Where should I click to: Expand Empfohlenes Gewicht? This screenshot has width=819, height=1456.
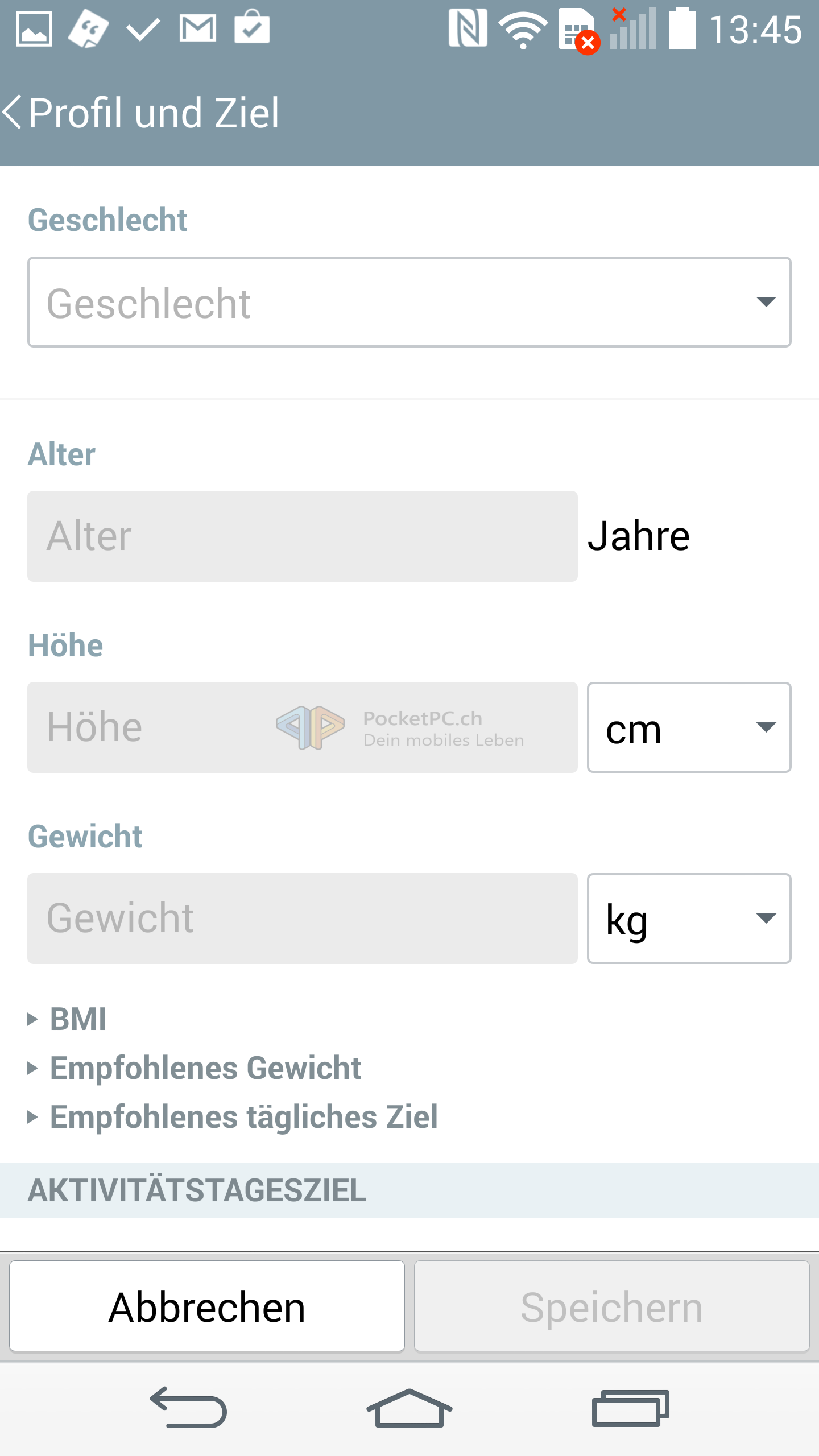coord(195,1068)
